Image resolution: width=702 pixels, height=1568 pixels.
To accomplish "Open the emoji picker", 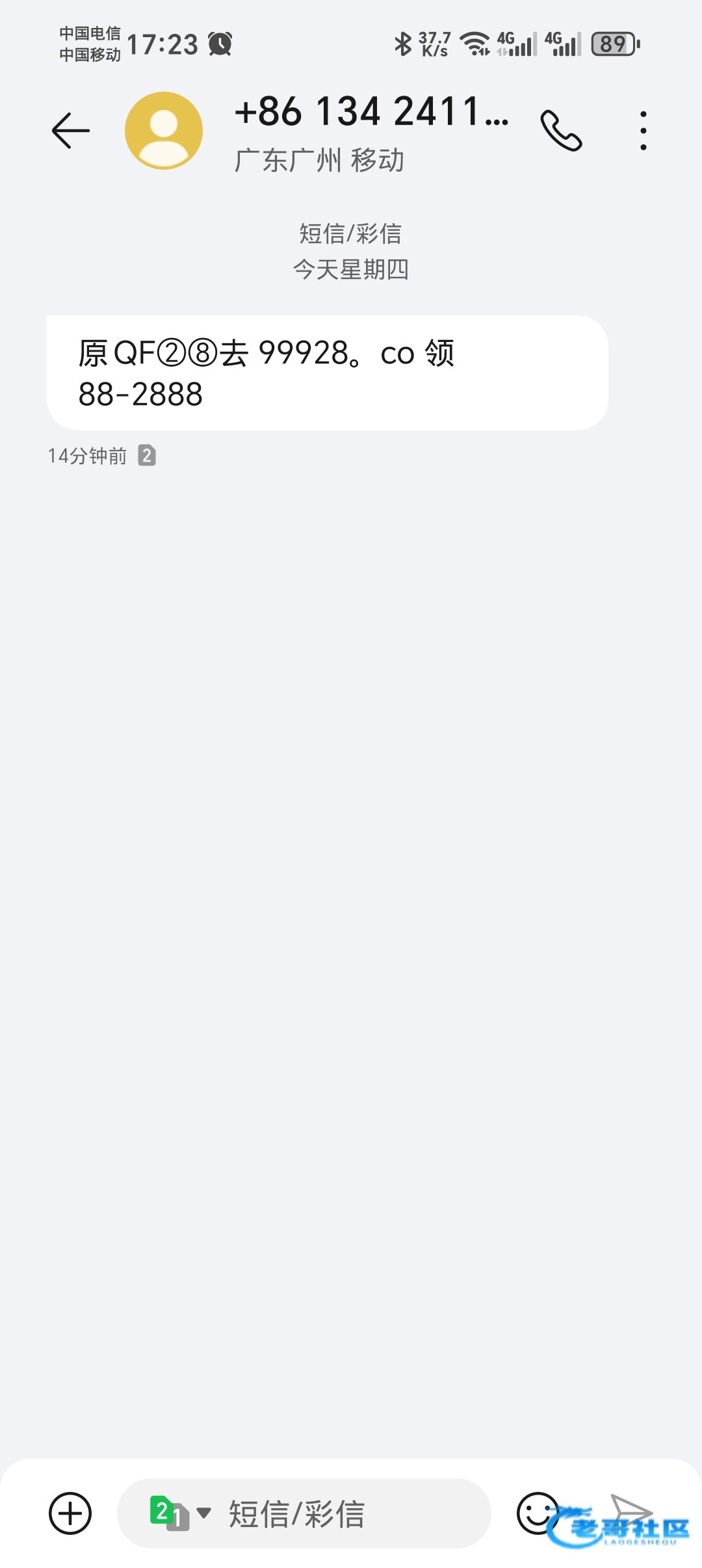I will (x=537, y=1513).
